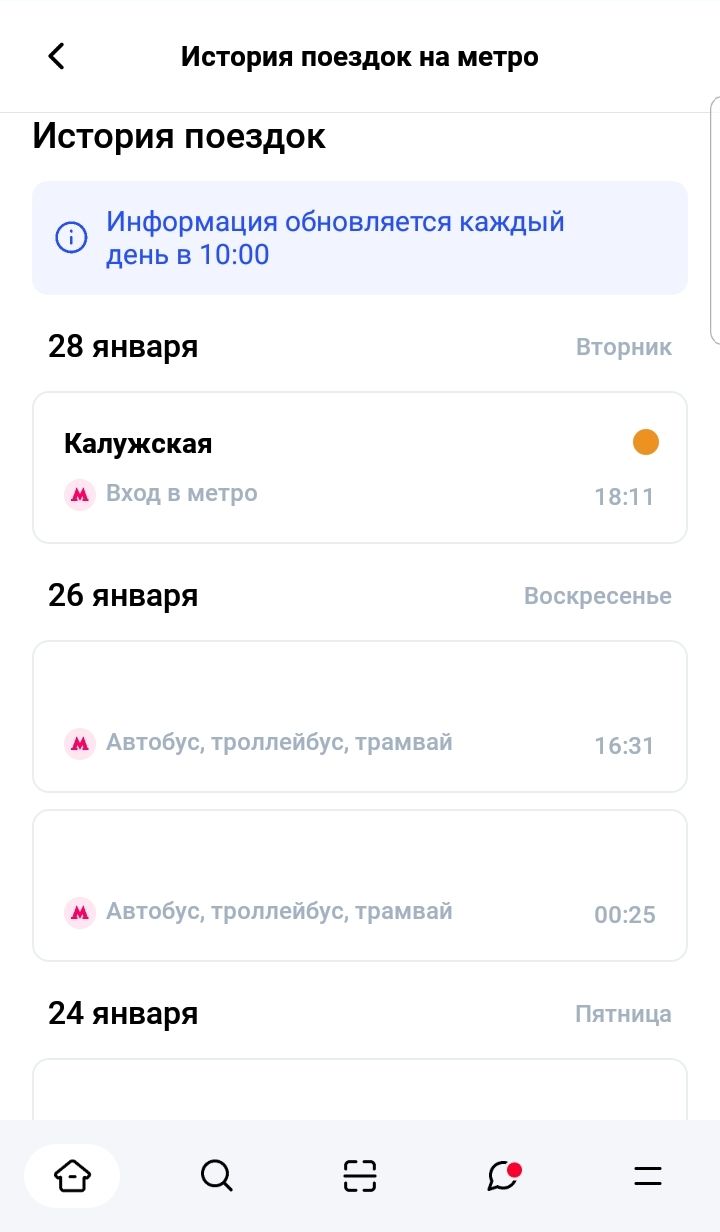720x1232 pixels.
Task: Open the bus trip card at 00:25
Action: 360,885
